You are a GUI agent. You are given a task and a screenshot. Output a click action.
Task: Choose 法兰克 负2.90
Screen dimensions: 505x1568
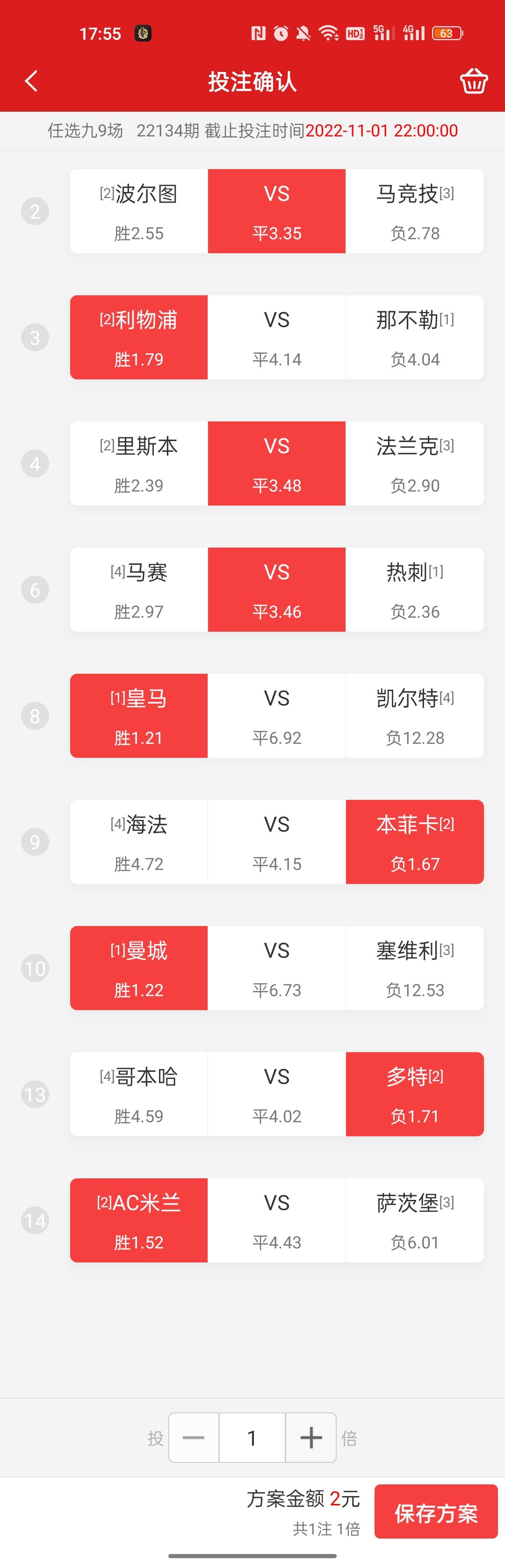click(x=415, y=463)
